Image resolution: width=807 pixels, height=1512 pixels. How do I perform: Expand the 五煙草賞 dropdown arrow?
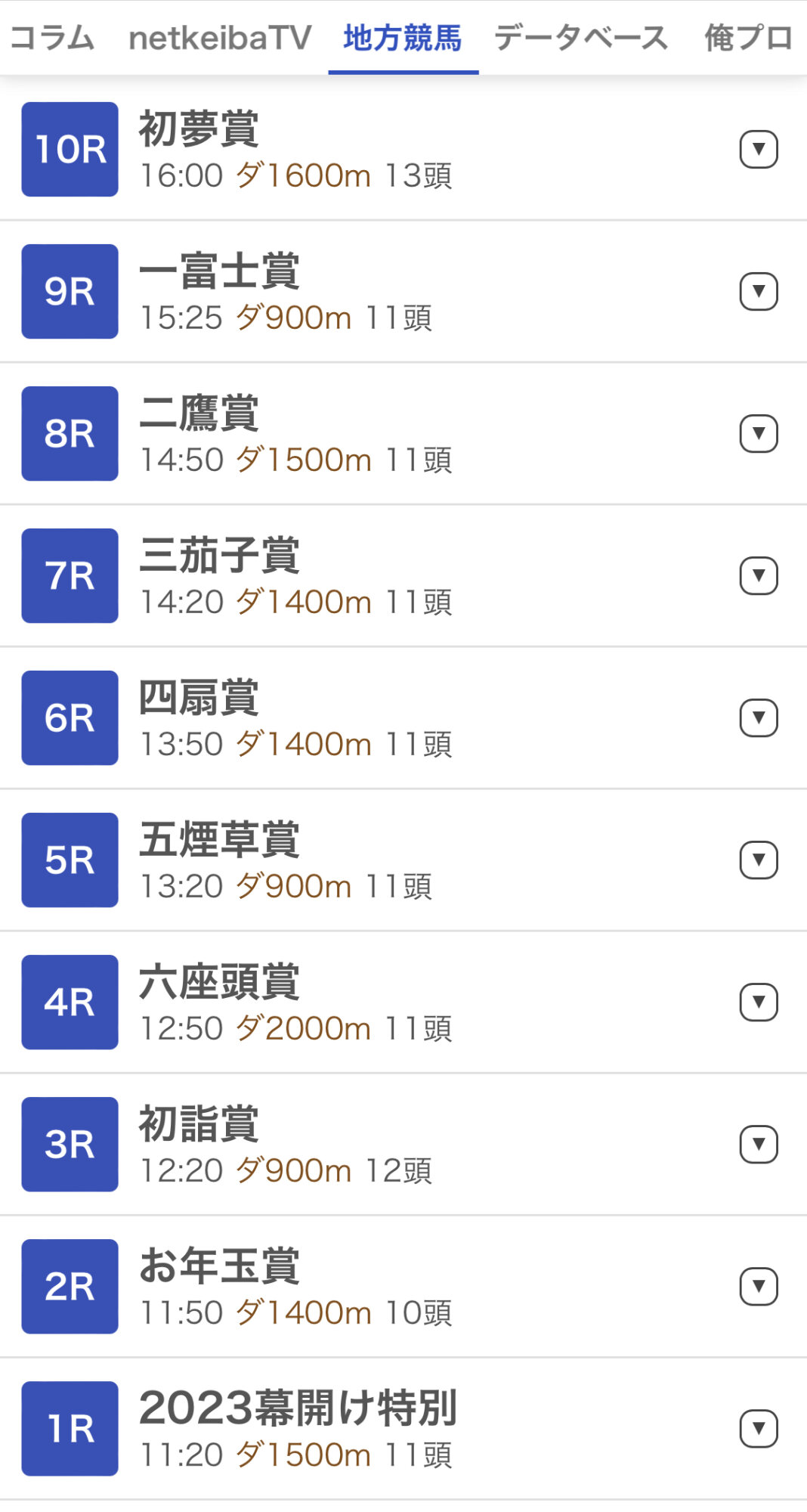[759, 860]
